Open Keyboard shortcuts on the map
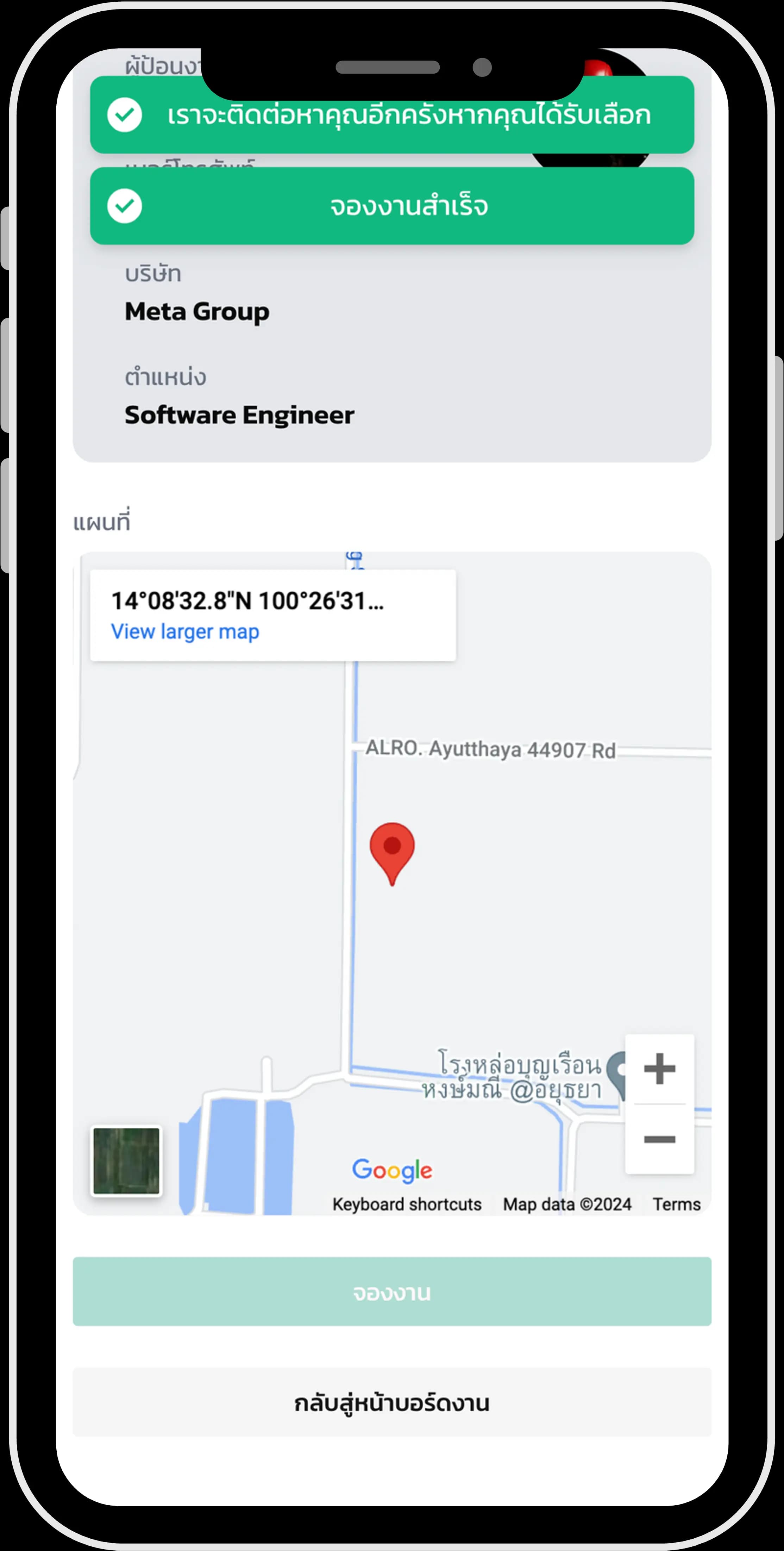This screenshot has height=1551, width=784. tap(407, 1204)
